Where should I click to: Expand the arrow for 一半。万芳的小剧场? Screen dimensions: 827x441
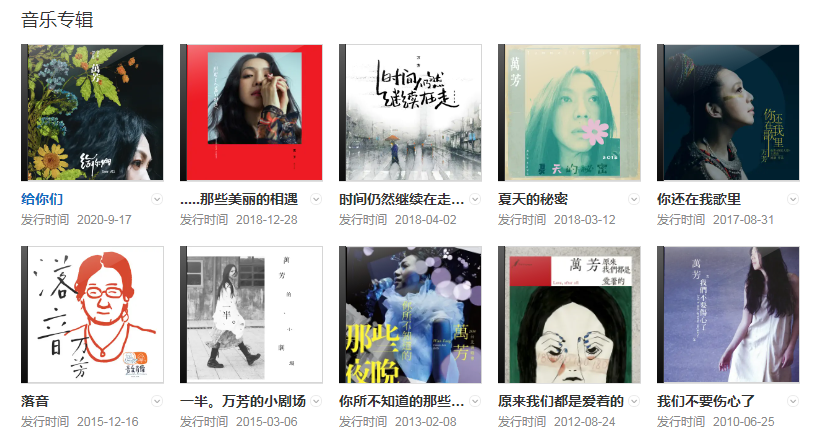316,401
